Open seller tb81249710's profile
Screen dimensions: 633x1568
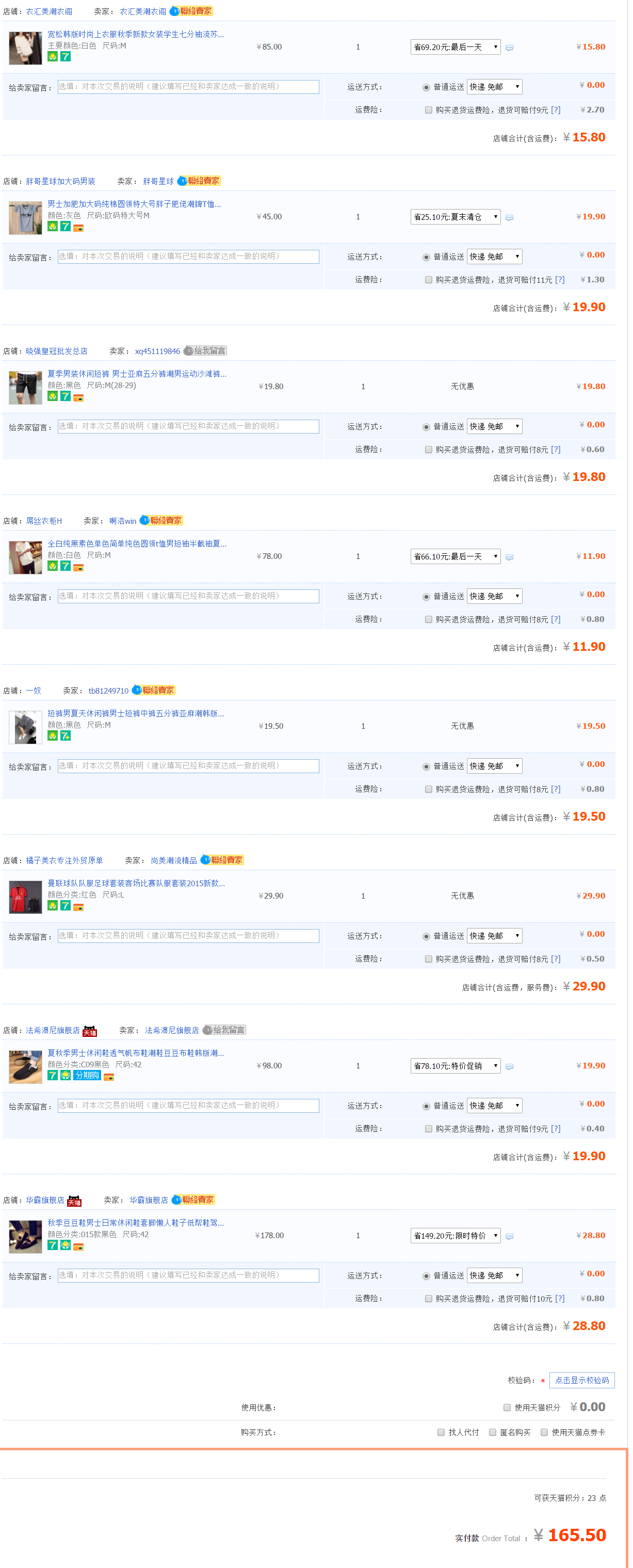point(108,691)
